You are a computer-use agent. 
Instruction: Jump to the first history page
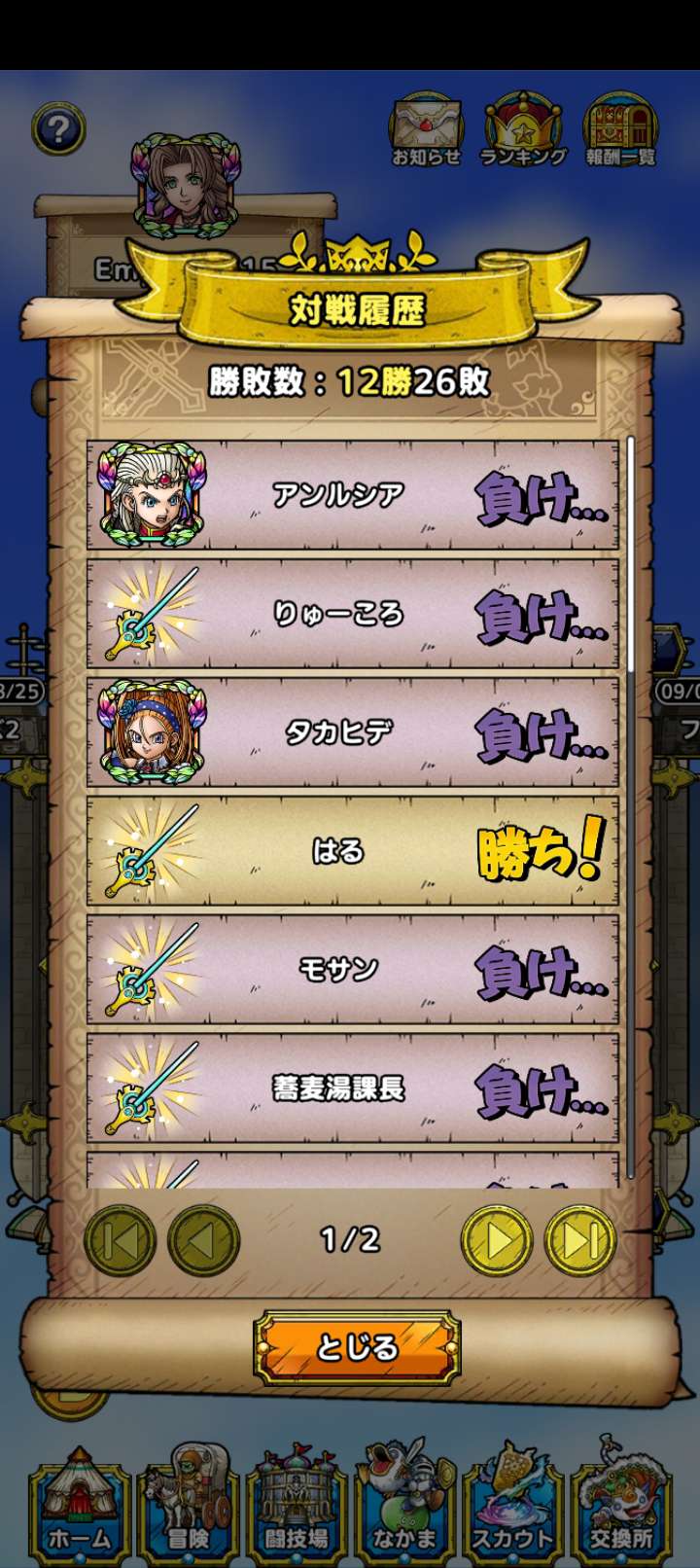coord(120,1240)
